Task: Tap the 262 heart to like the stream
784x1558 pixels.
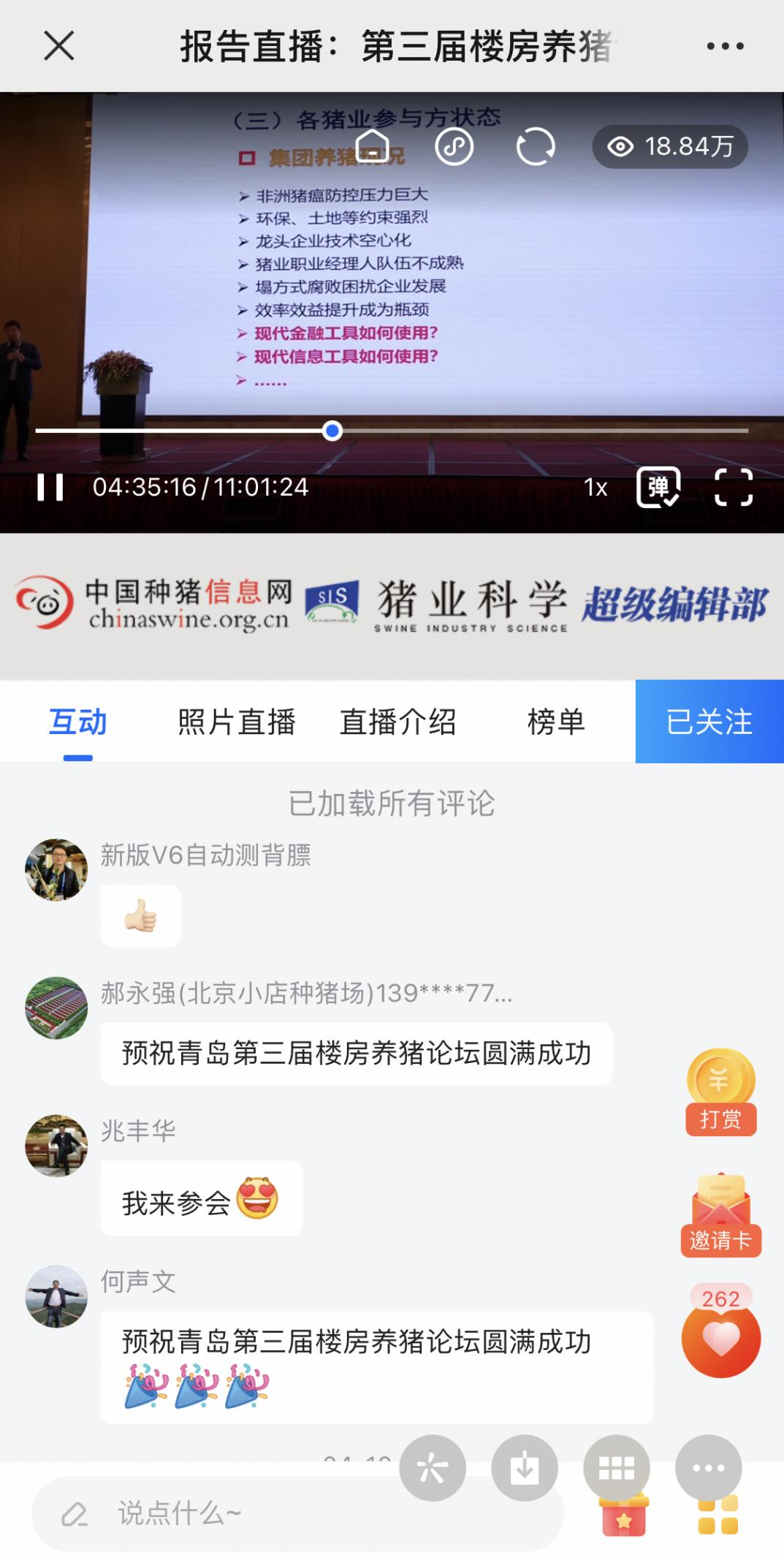Action: tap(720, 1338)
